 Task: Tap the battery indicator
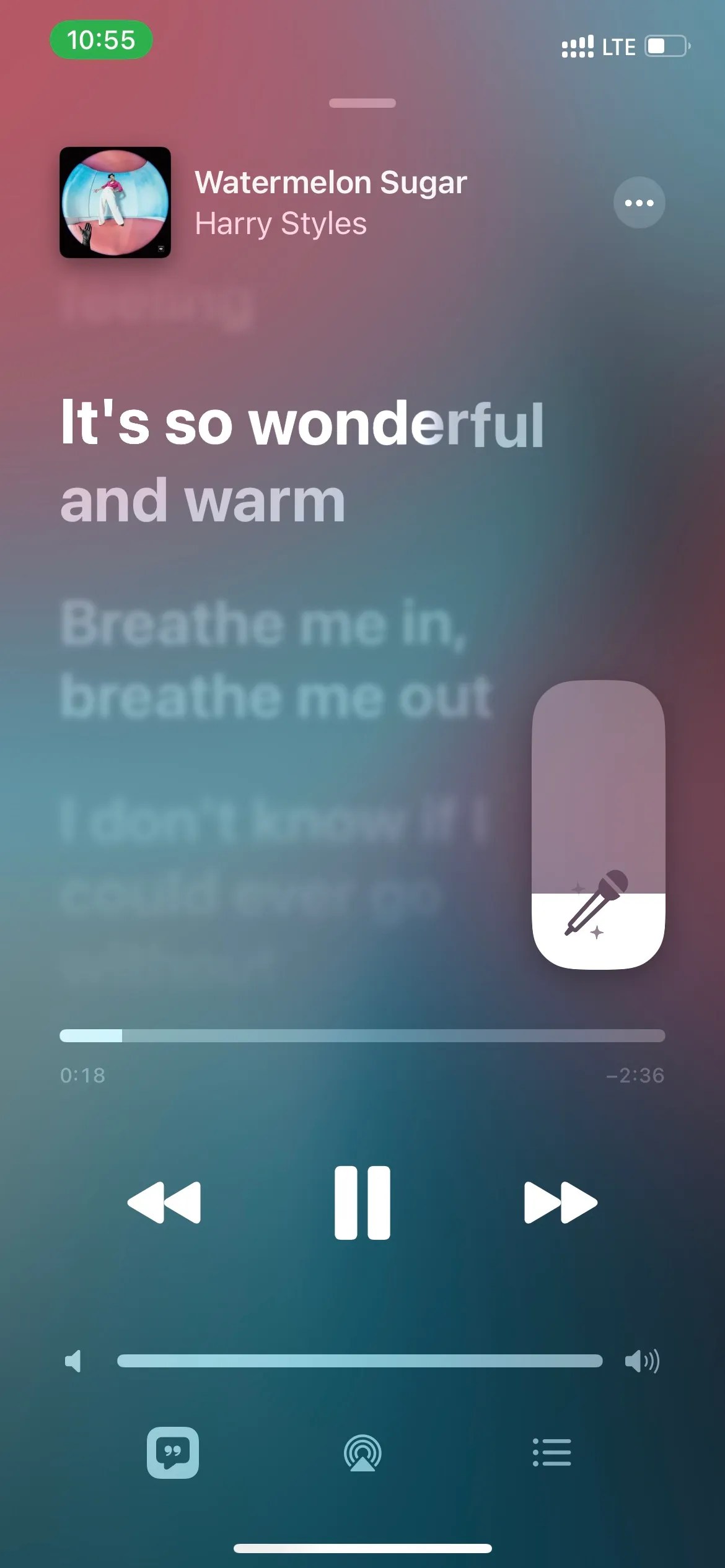(664, 46)
